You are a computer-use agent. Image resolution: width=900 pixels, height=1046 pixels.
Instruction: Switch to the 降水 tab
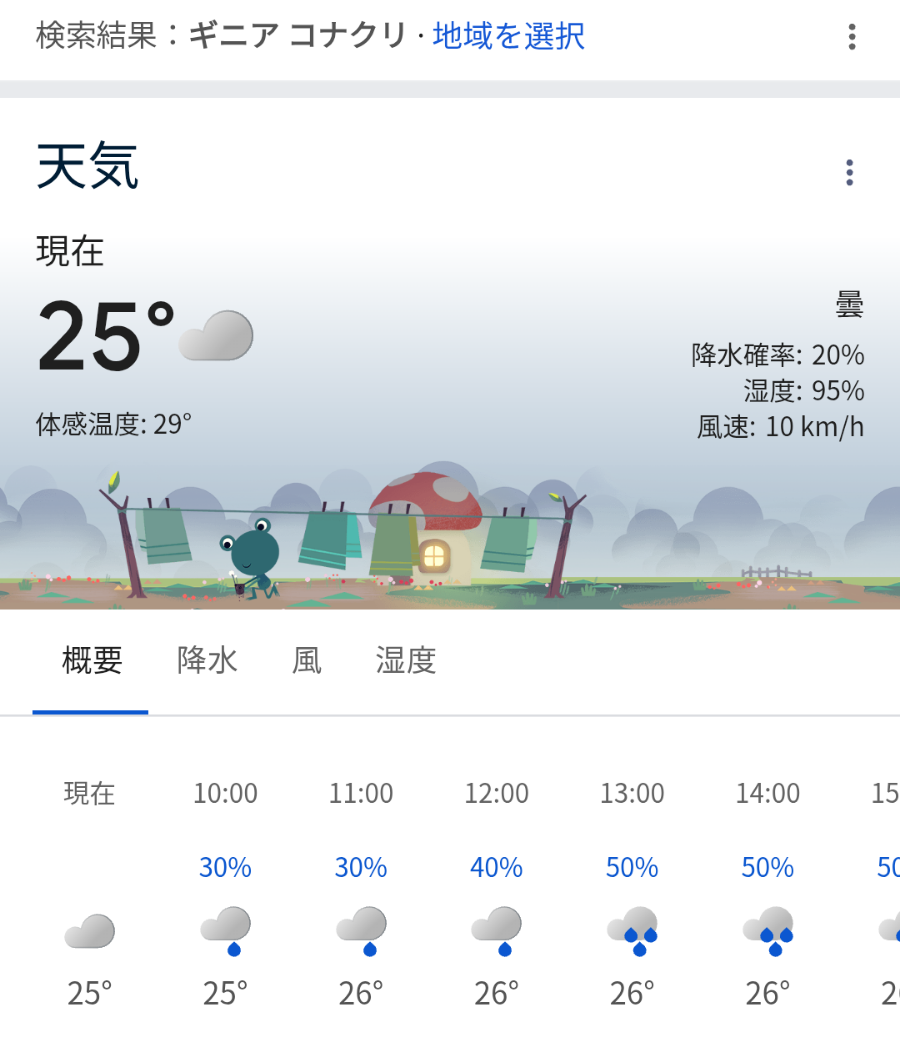click(207, 661)
